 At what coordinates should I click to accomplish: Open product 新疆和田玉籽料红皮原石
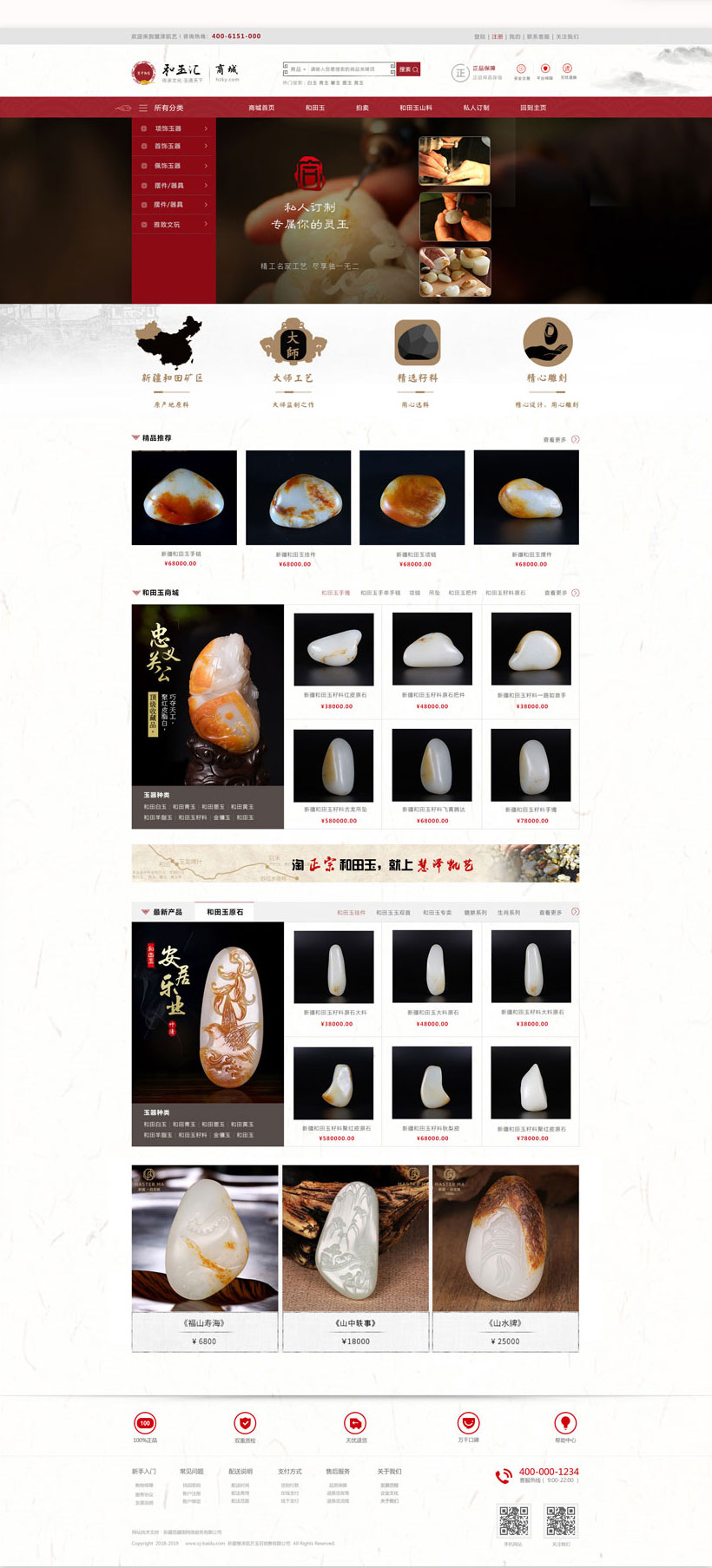(x=335, y=659)
